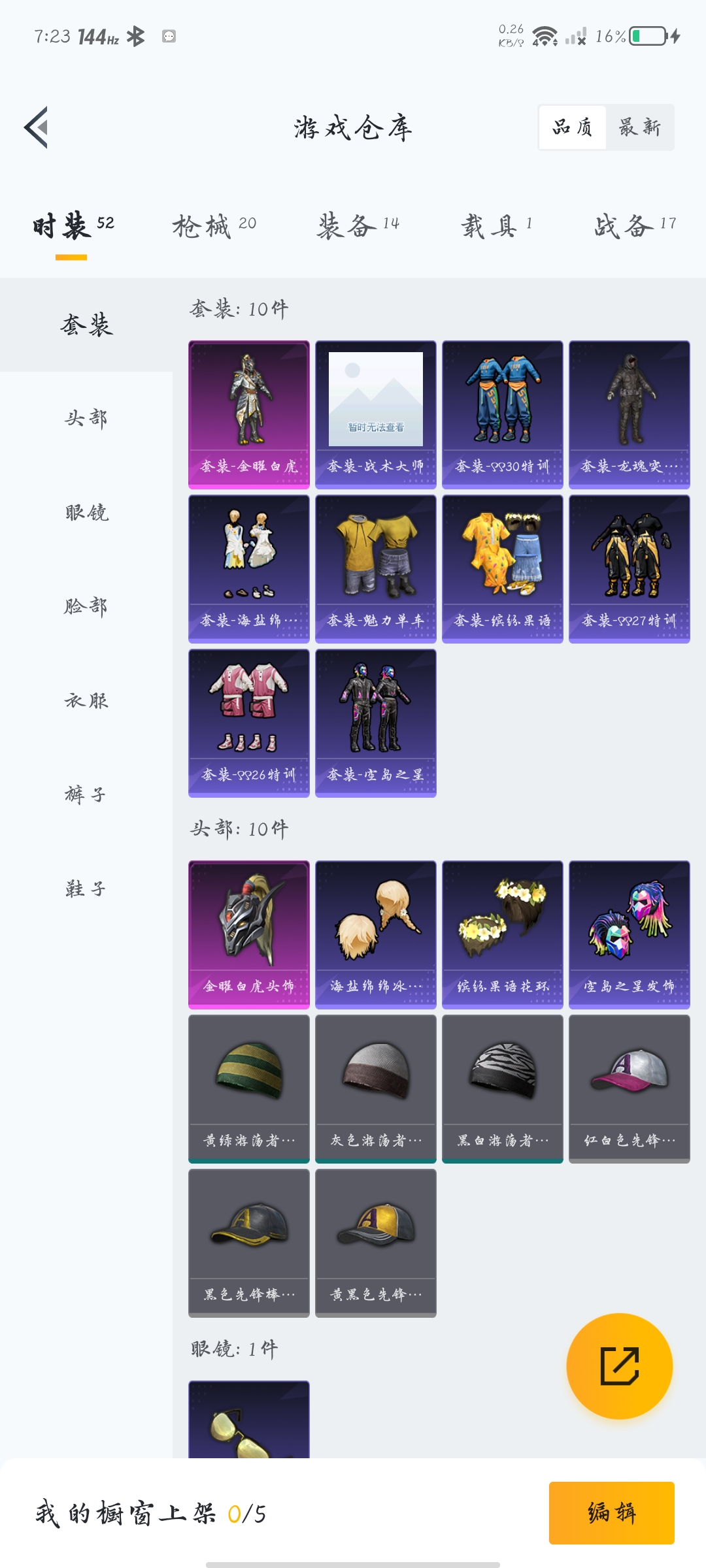Sort by 品质 (quality)
The image size is (706, 1568).
(x=573, y=127)
